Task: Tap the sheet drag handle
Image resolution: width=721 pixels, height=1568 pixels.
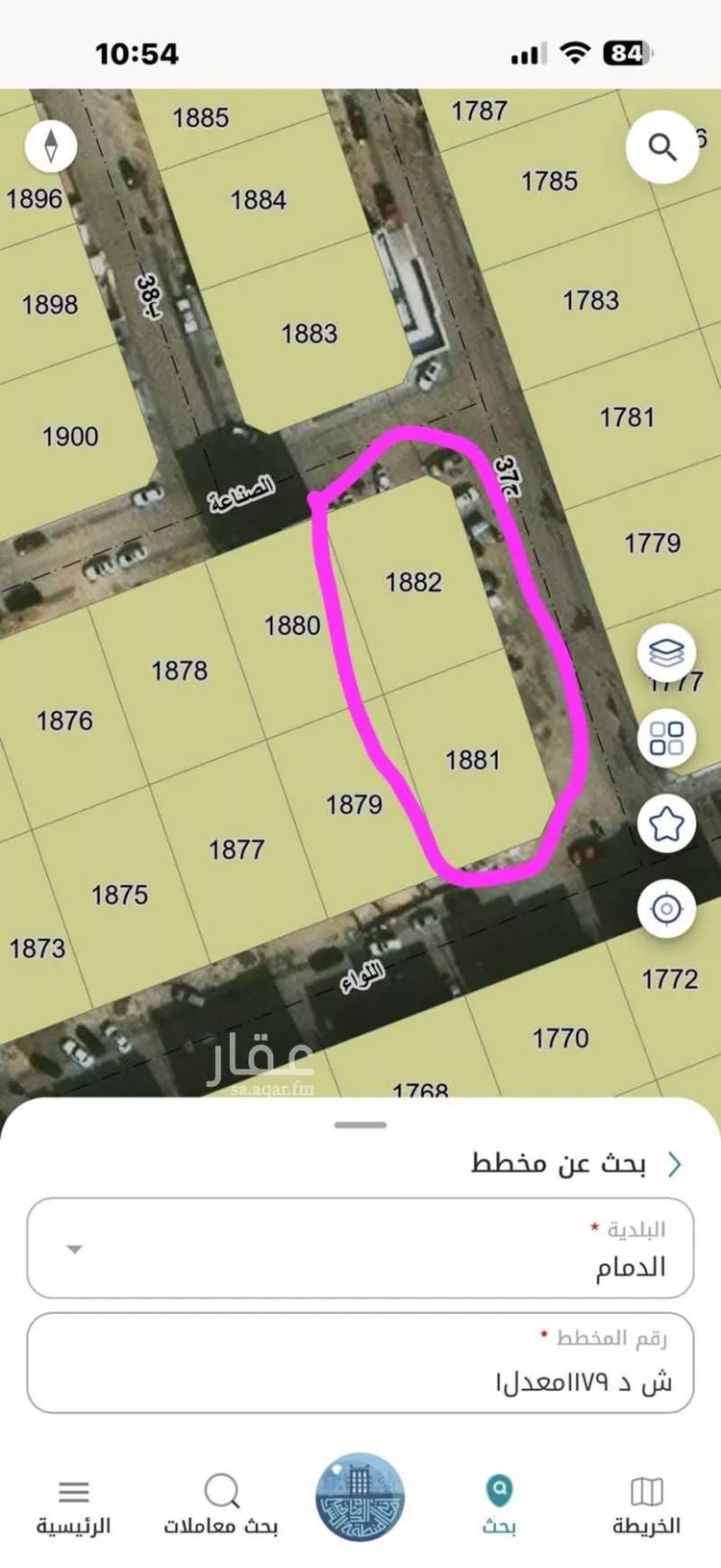Action: click(360, 1124)
